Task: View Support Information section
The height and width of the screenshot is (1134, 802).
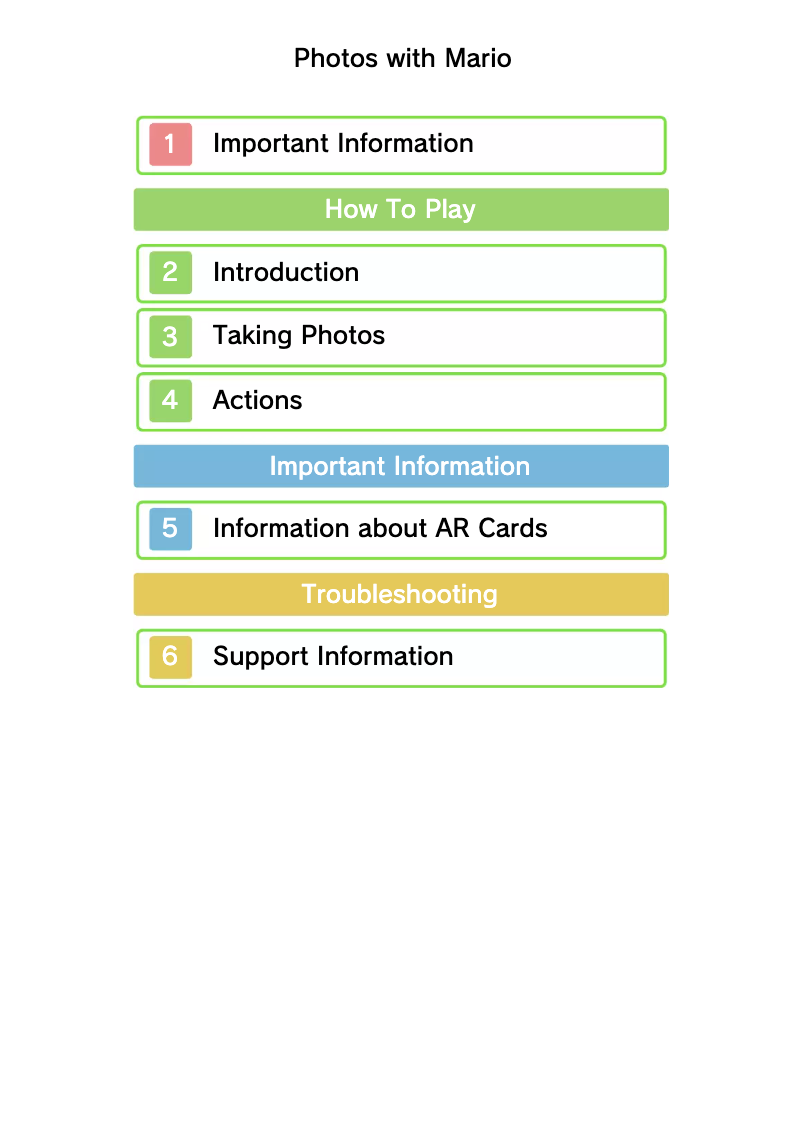Action: point(400,657)
